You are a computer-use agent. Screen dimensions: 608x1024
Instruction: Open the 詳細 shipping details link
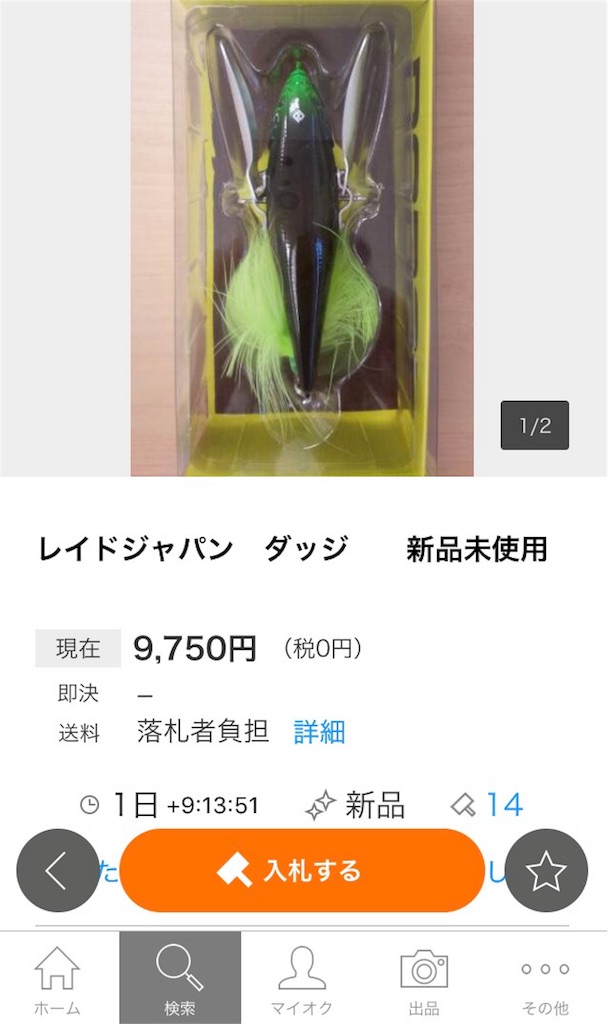[x=319, y=732]
